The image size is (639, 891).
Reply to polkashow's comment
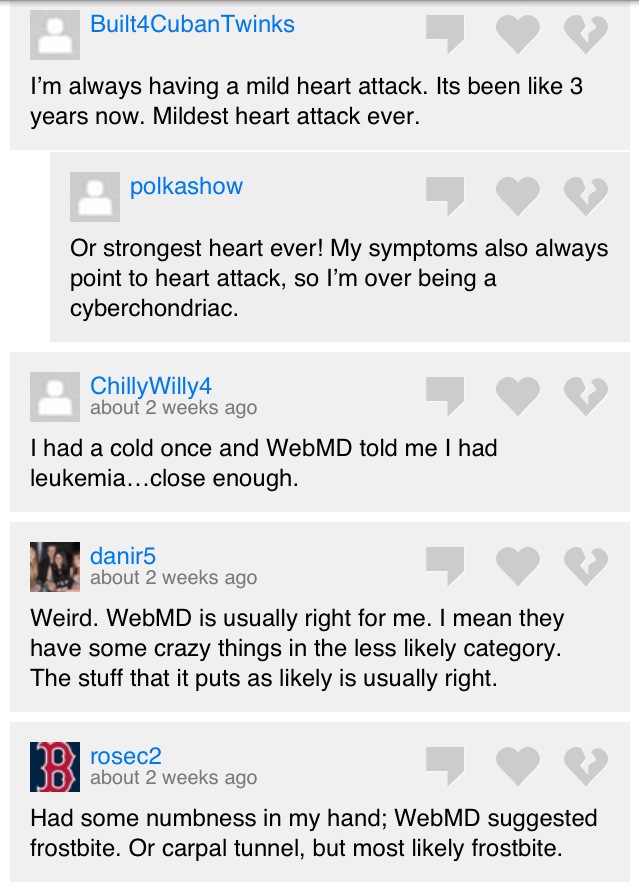[445, 195]
